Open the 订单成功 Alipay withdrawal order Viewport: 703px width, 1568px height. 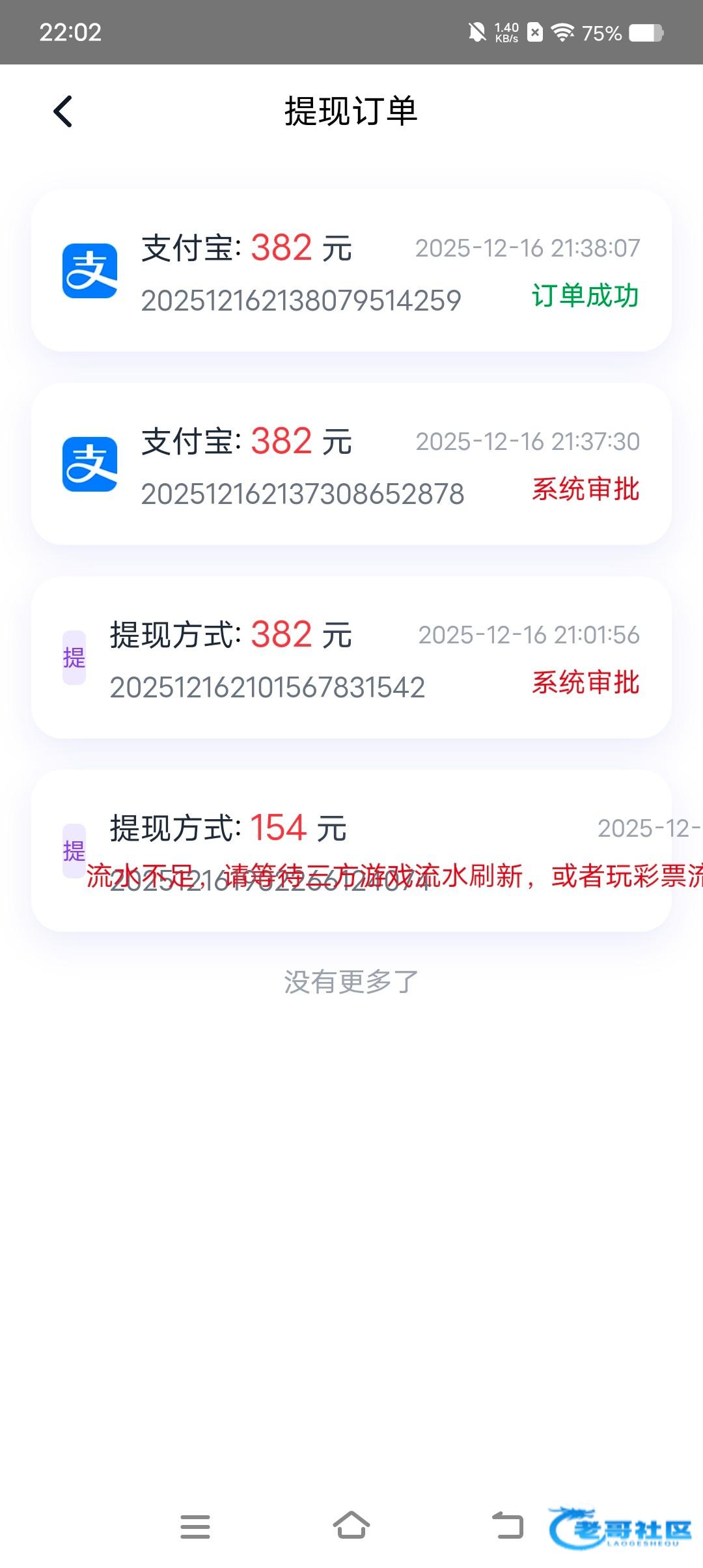(x=351, y=271)
